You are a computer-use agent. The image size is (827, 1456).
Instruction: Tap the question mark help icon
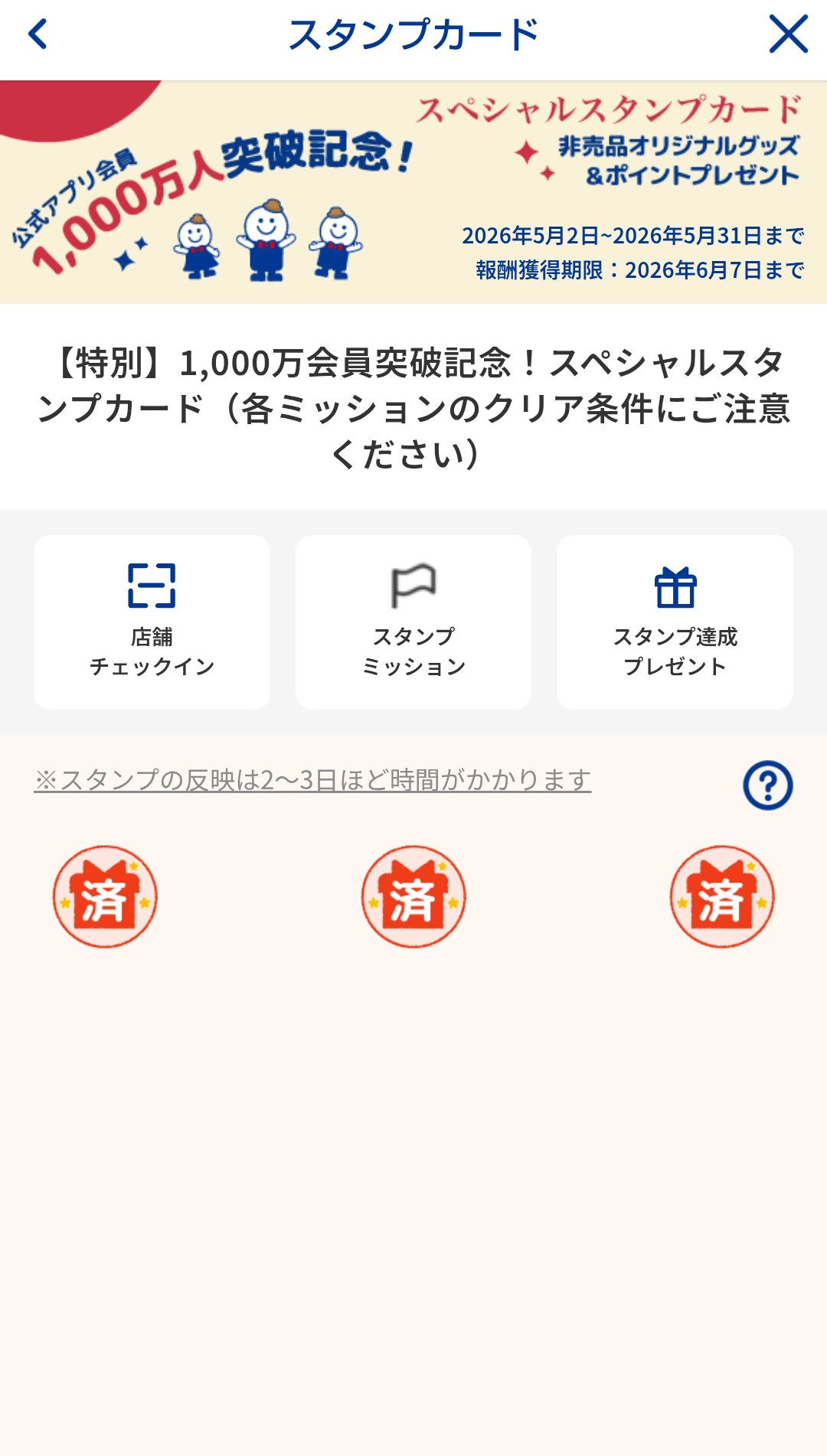click(x=767, y=785)
